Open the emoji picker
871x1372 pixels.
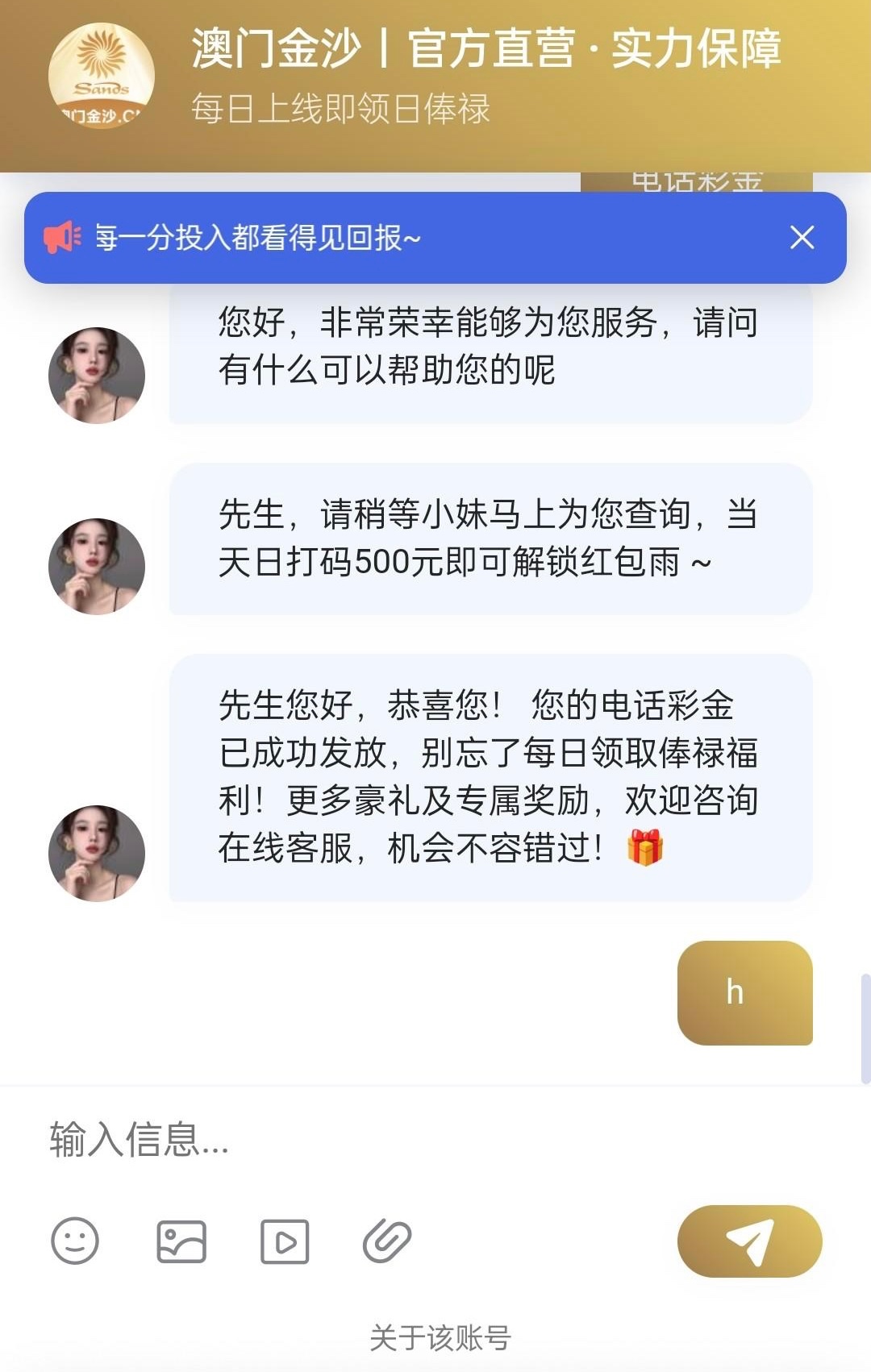(75, 1241)
